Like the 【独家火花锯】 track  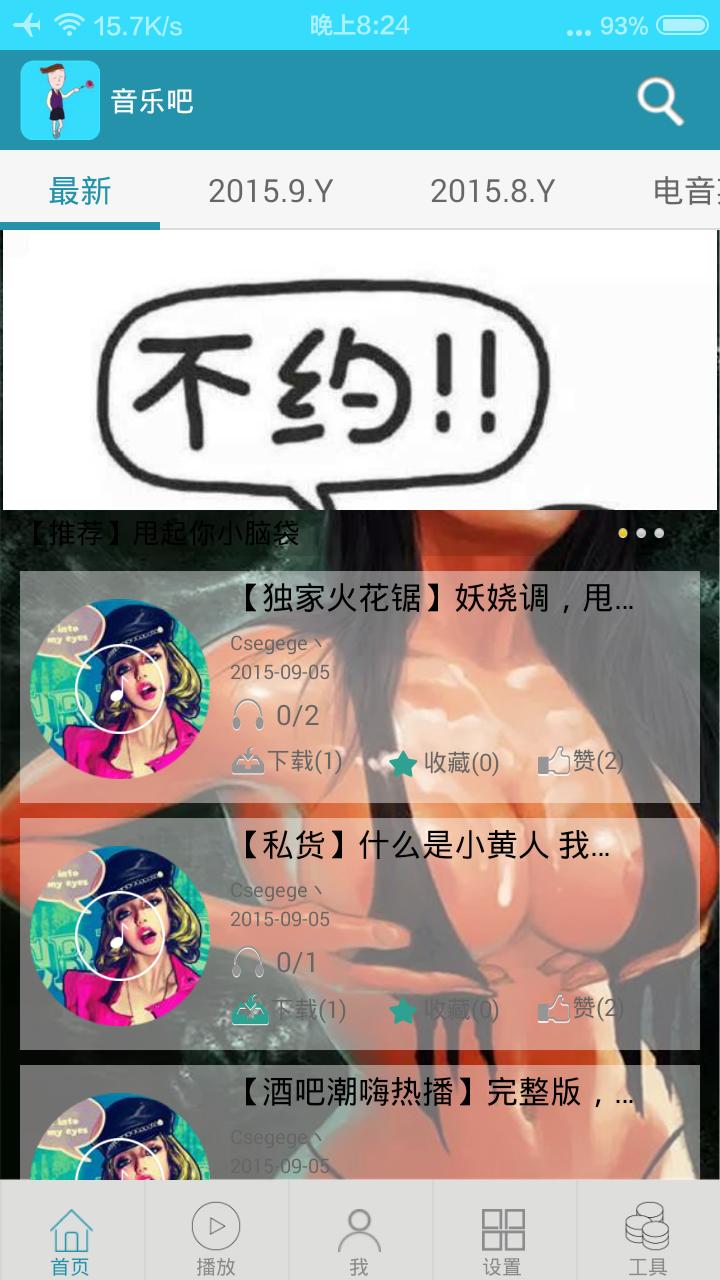click(x=581, y=762)
